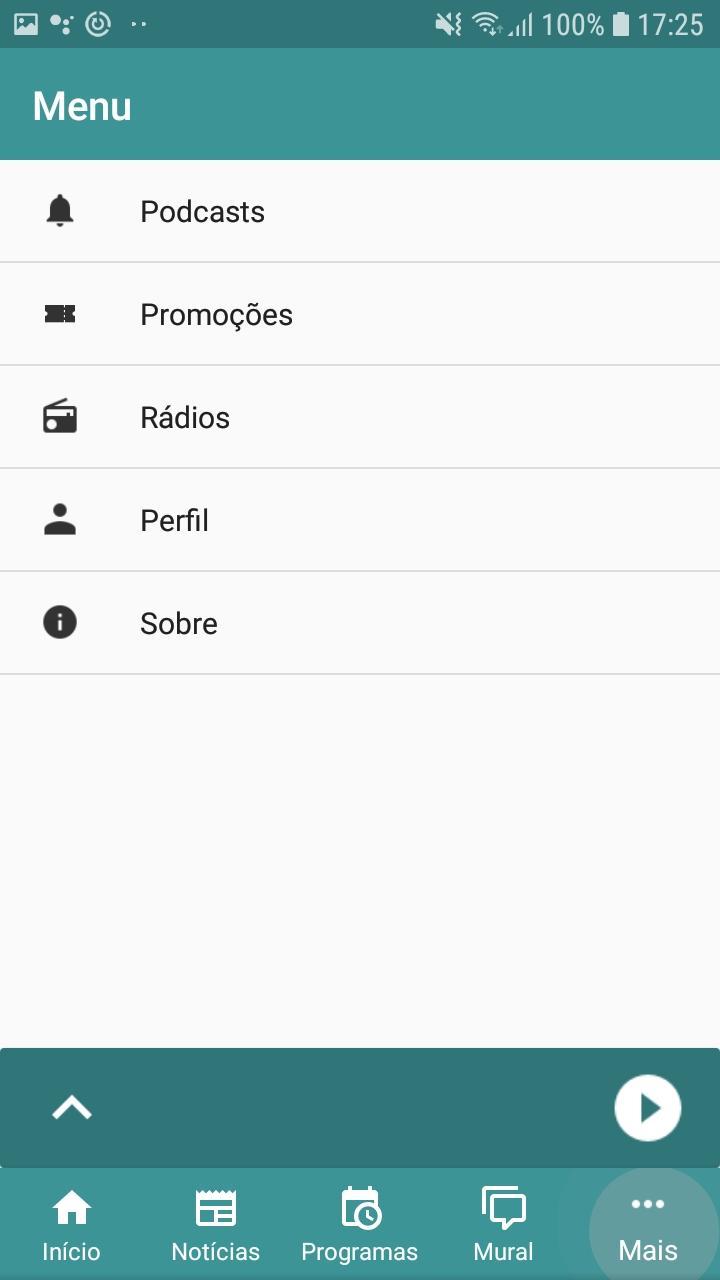
Task: Open the Sobre info page
Action: (179, 624)
